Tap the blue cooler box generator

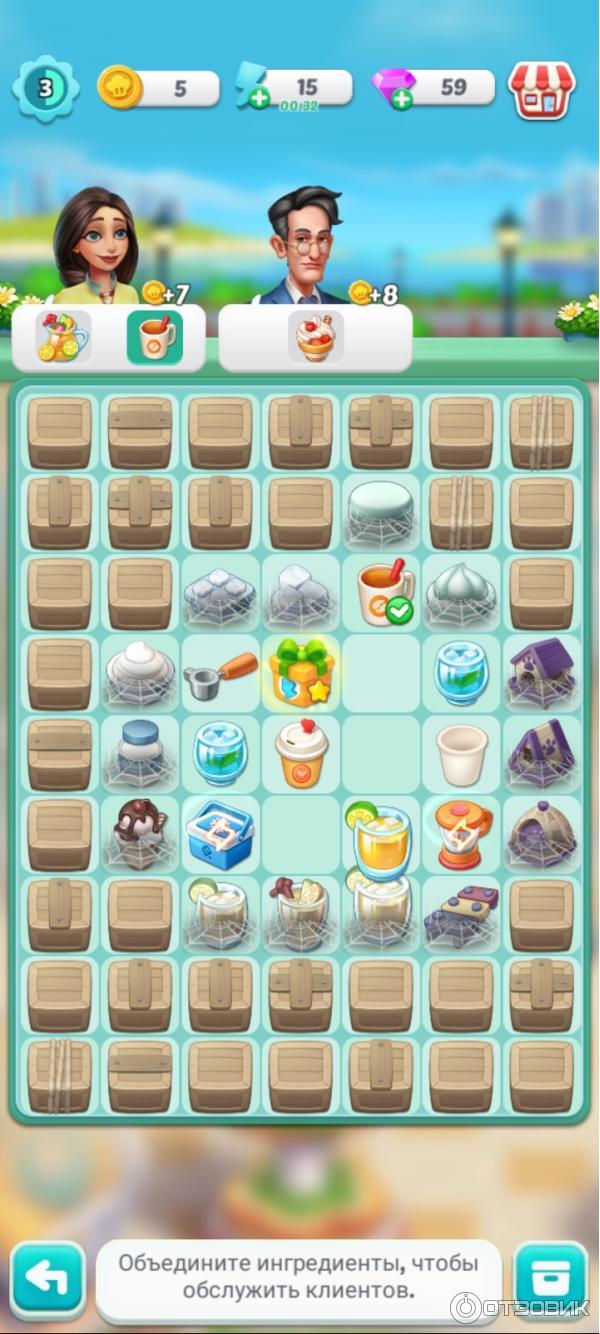click(x=220, y=833)
